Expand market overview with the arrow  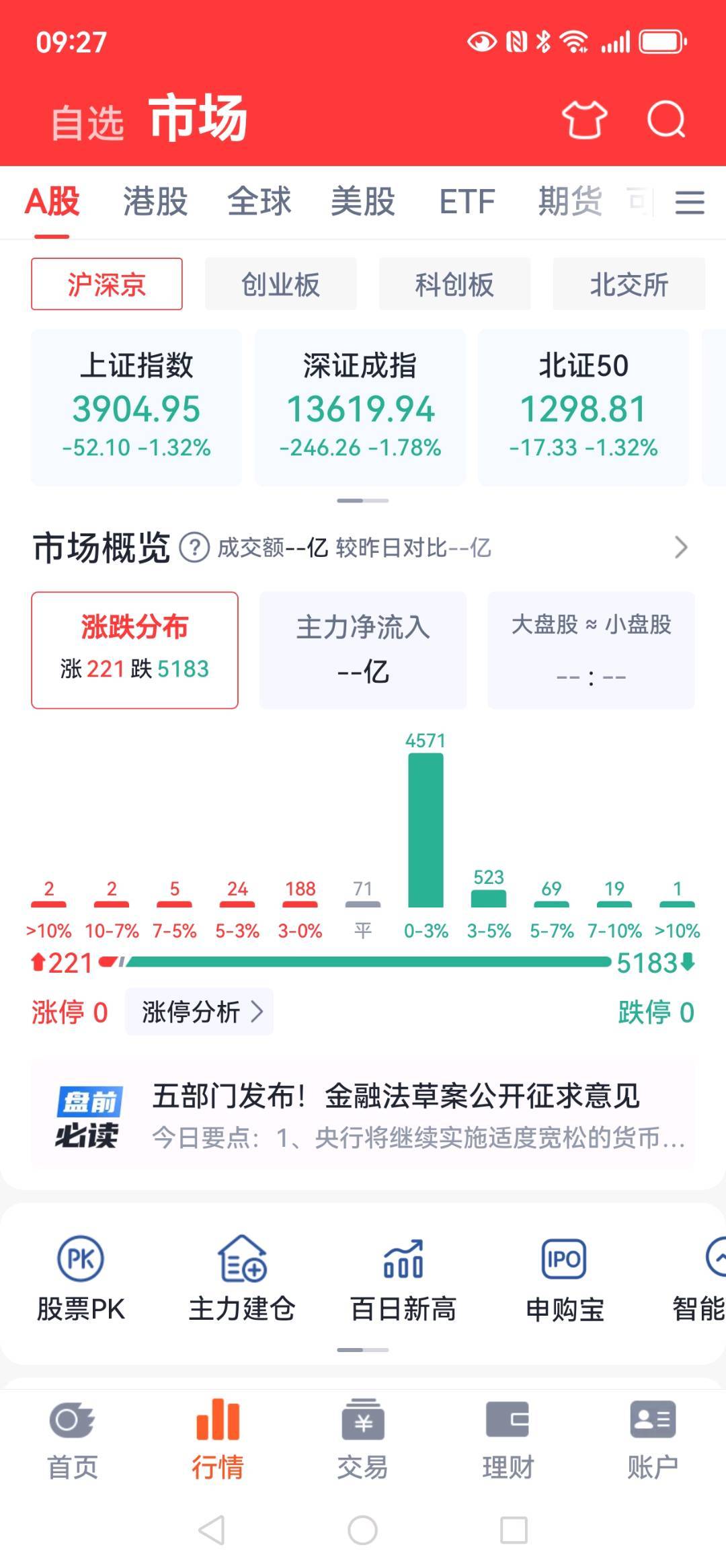coord(680,548)
